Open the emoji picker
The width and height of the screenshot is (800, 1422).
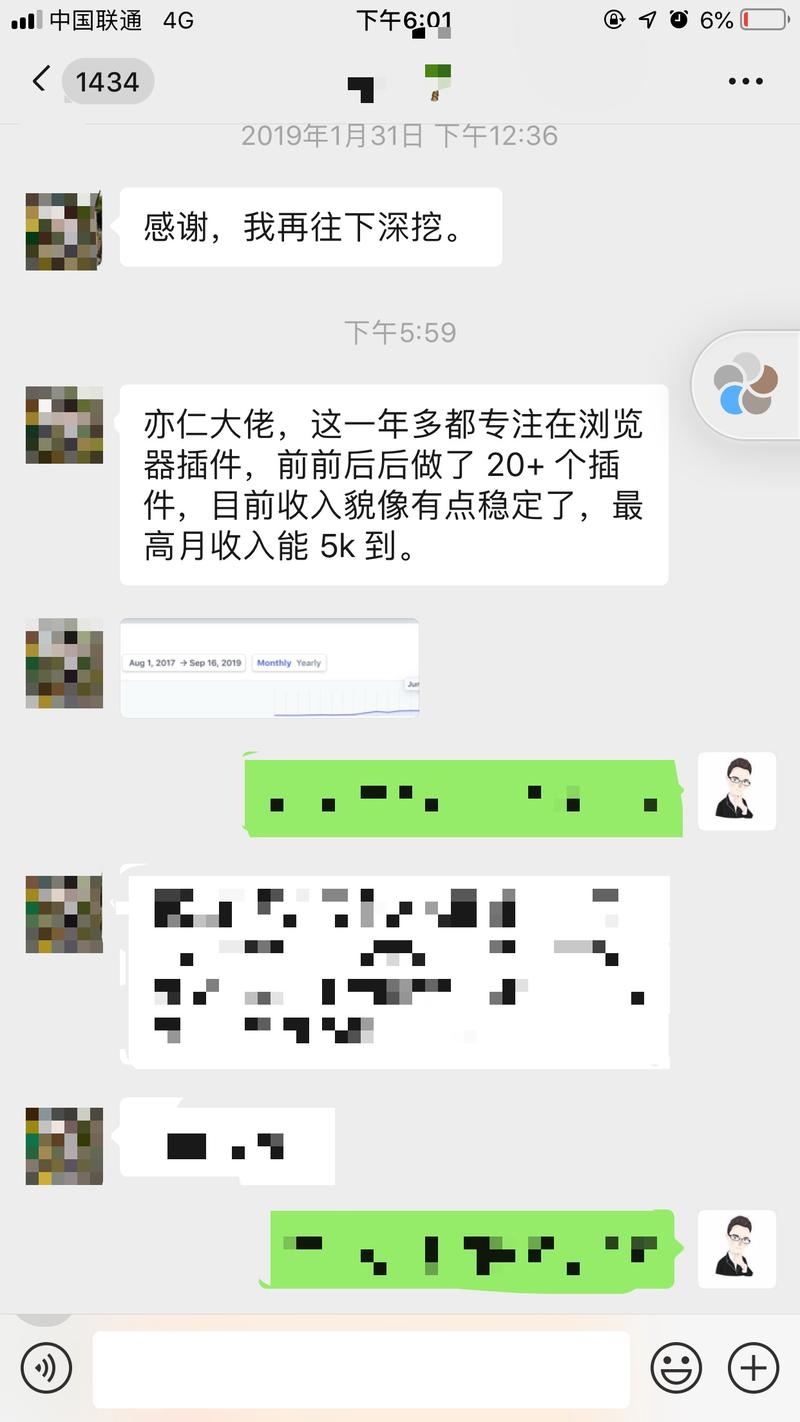pos(676,1367)
